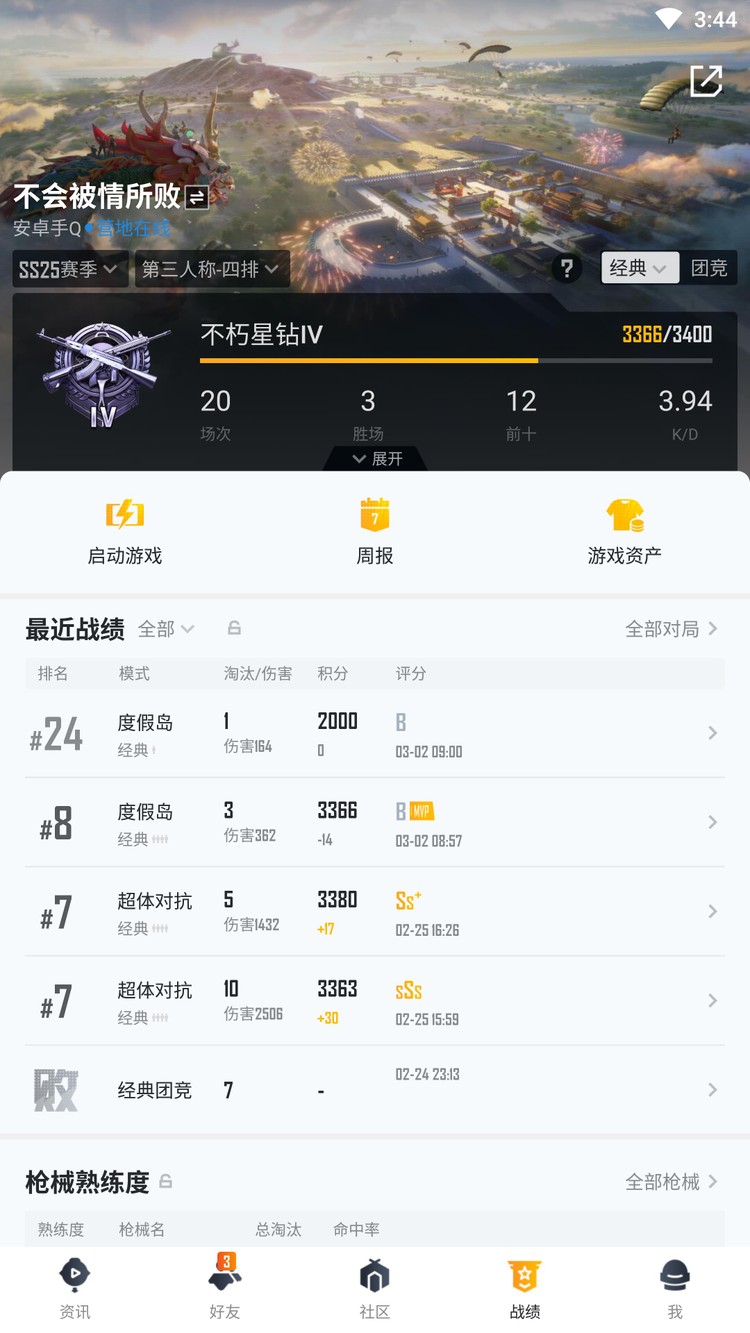Open the question mark help icon
750x1333 pixels.
(x=567, y=268)
